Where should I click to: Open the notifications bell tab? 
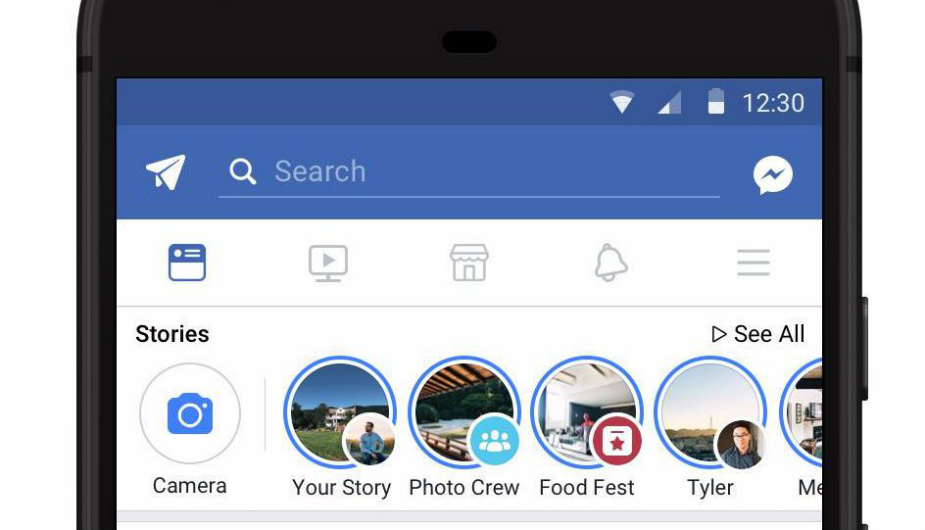[611, 263]
